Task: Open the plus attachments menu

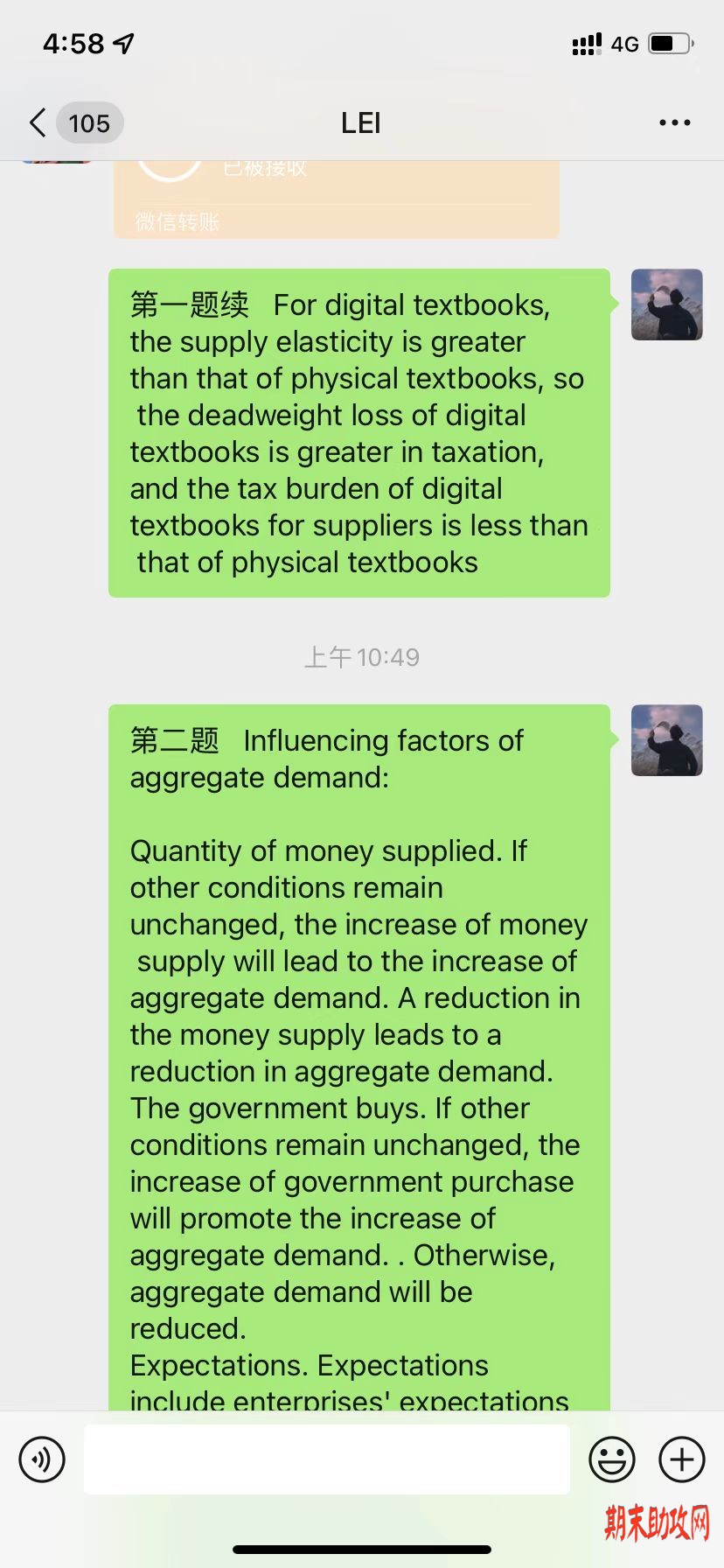Action: click(x=681, y=1459)
